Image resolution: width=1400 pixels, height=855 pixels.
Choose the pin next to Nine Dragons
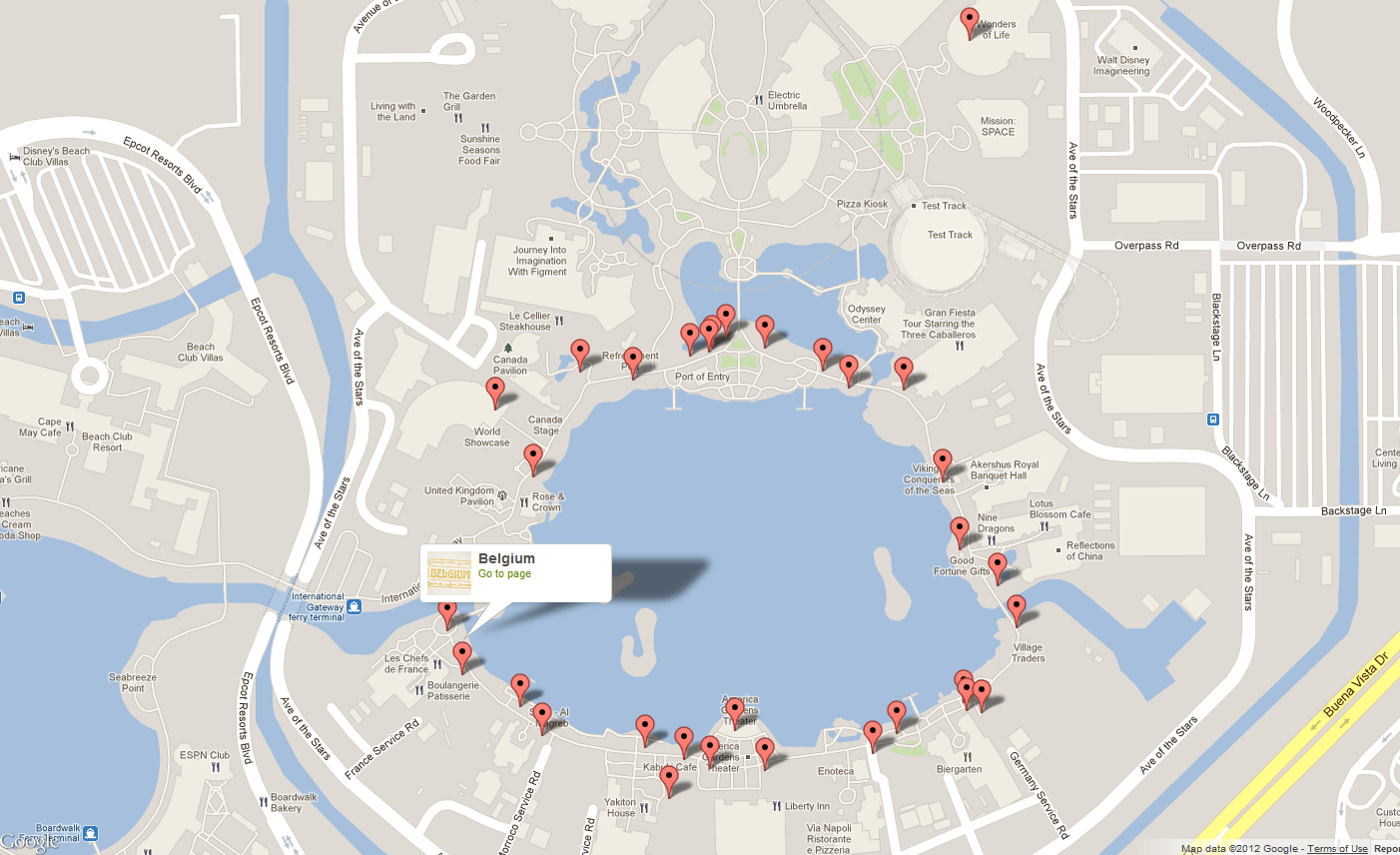point(960,530)
